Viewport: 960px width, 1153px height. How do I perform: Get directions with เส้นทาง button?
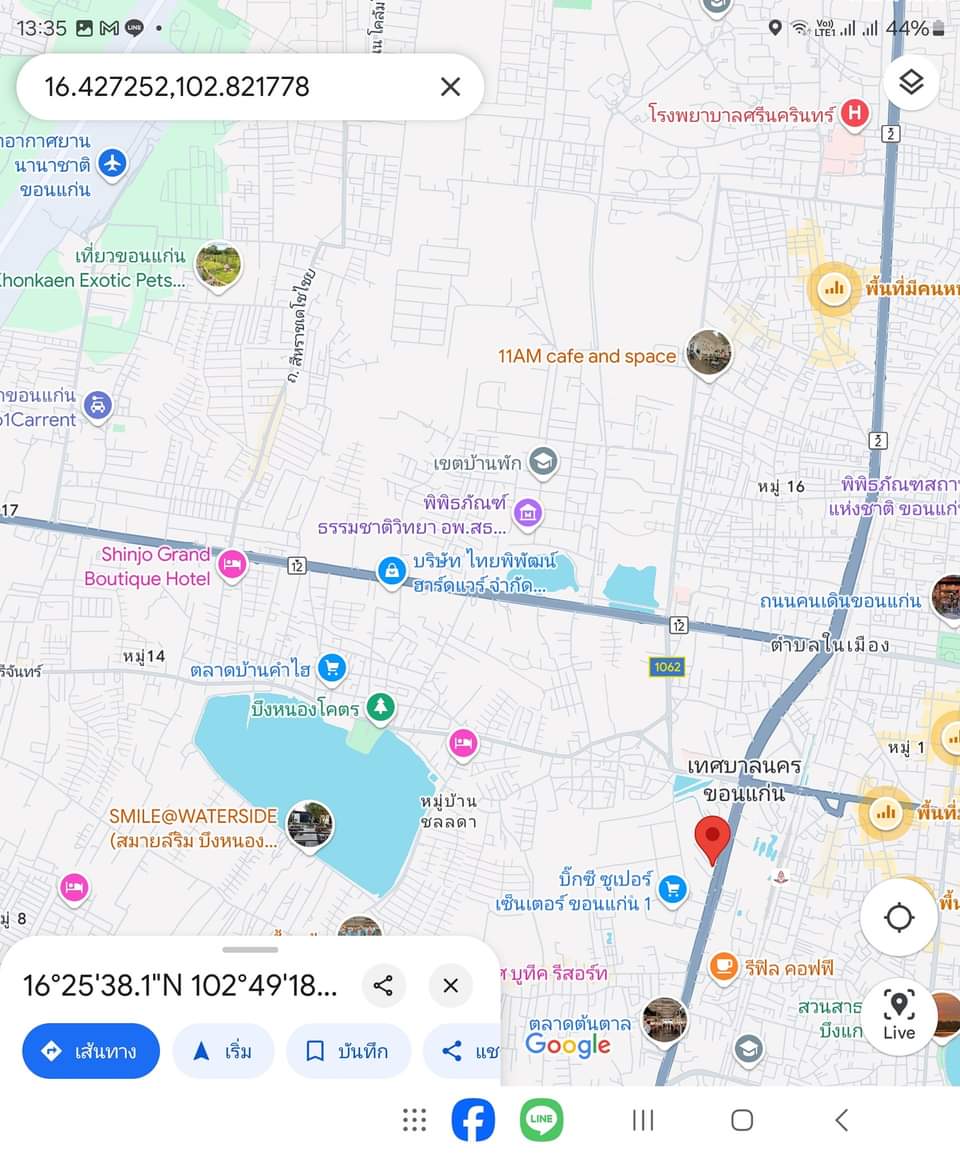click(x=91, y=1051)
